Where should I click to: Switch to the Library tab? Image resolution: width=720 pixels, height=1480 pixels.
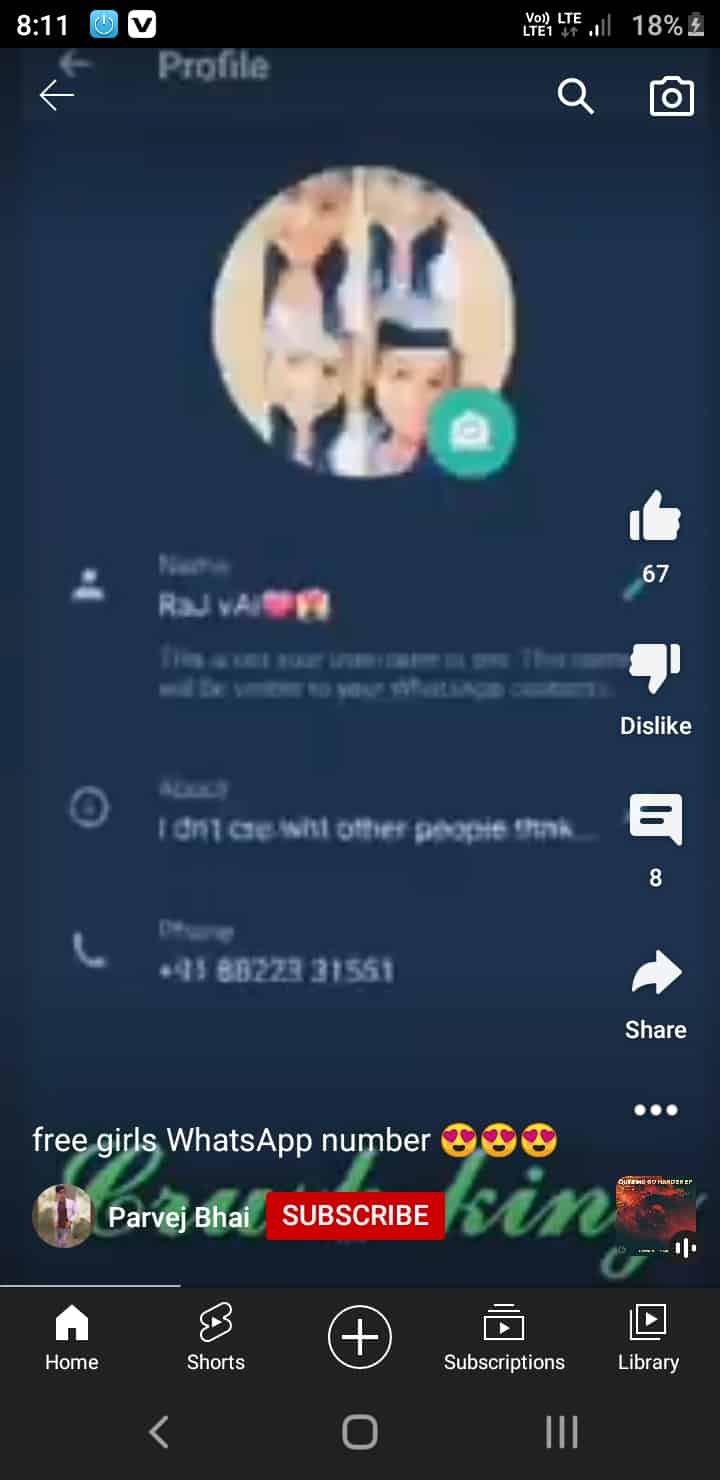(x=648, y=1338)
